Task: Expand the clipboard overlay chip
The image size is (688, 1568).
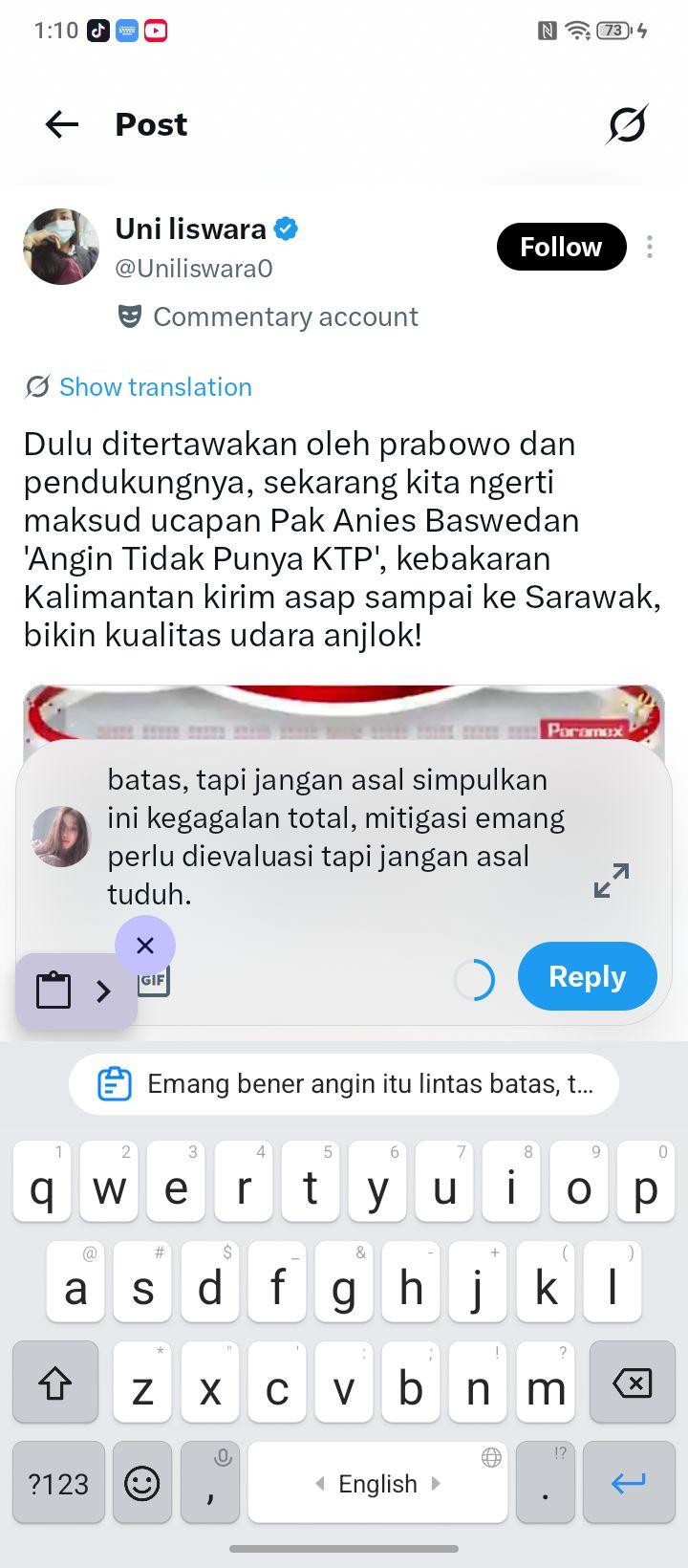Action: click(76, 991)
